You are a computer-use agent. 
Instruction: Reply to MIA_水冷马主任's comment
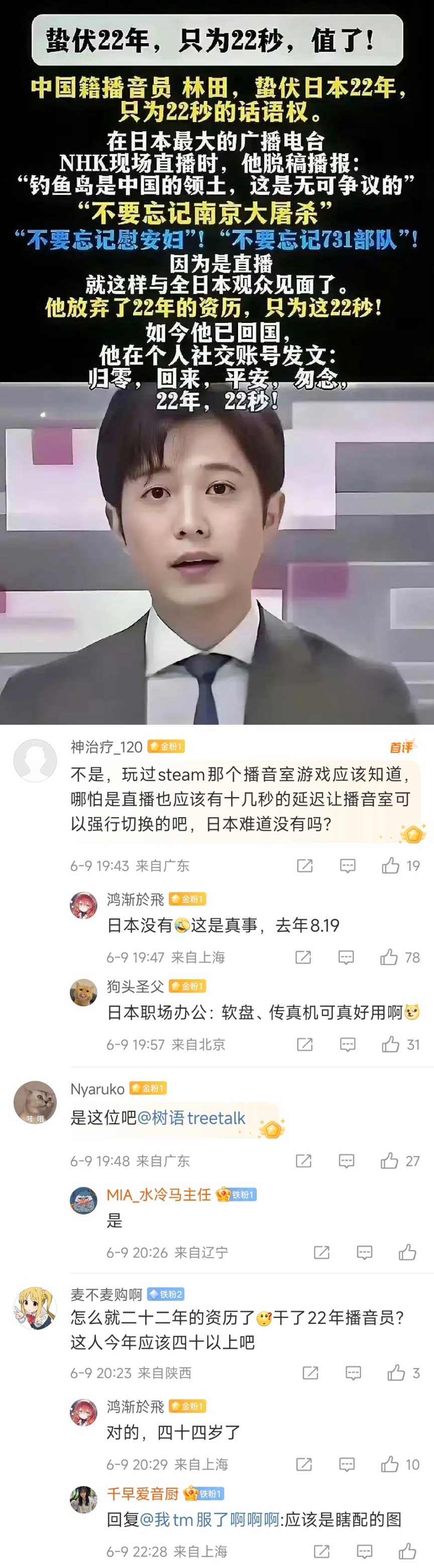click(365, 1252)
